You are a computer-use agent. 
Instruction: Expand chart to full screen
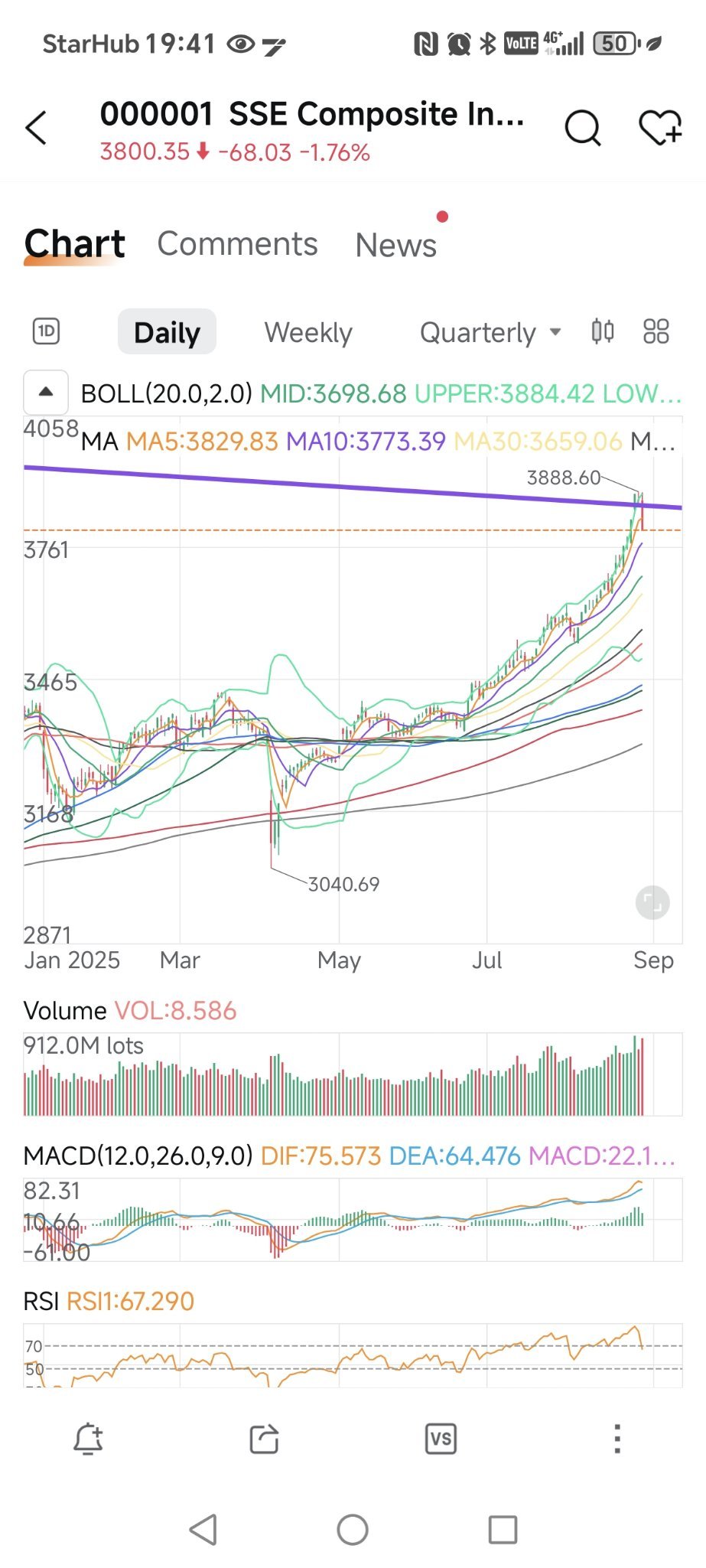652,902
